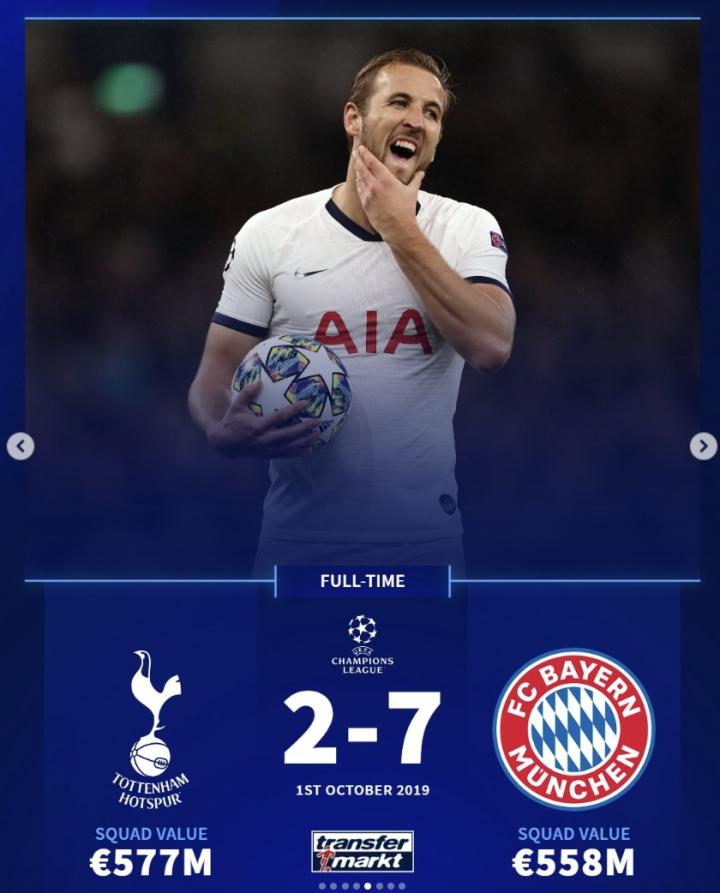Go to the next carousel image

tap(703, 446)
